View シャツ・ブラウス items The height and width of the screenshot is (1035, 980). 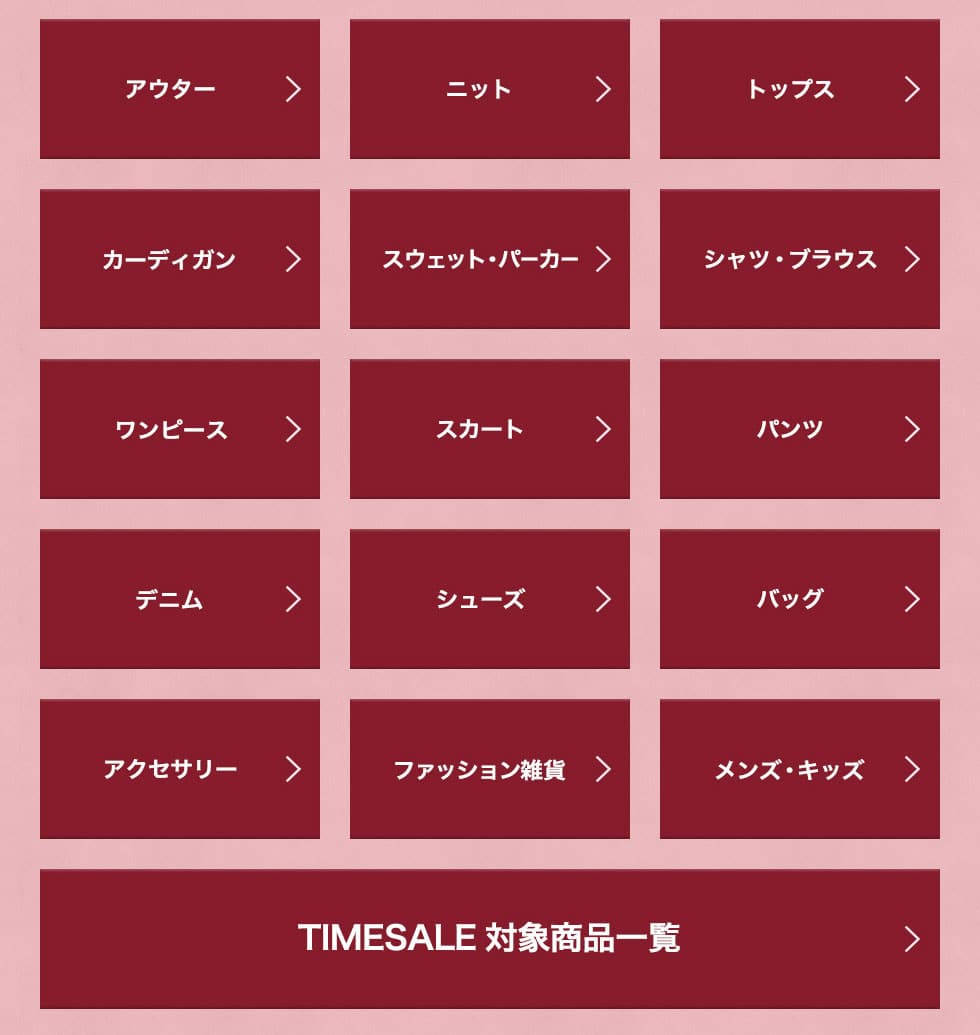(x=800, y=259)
